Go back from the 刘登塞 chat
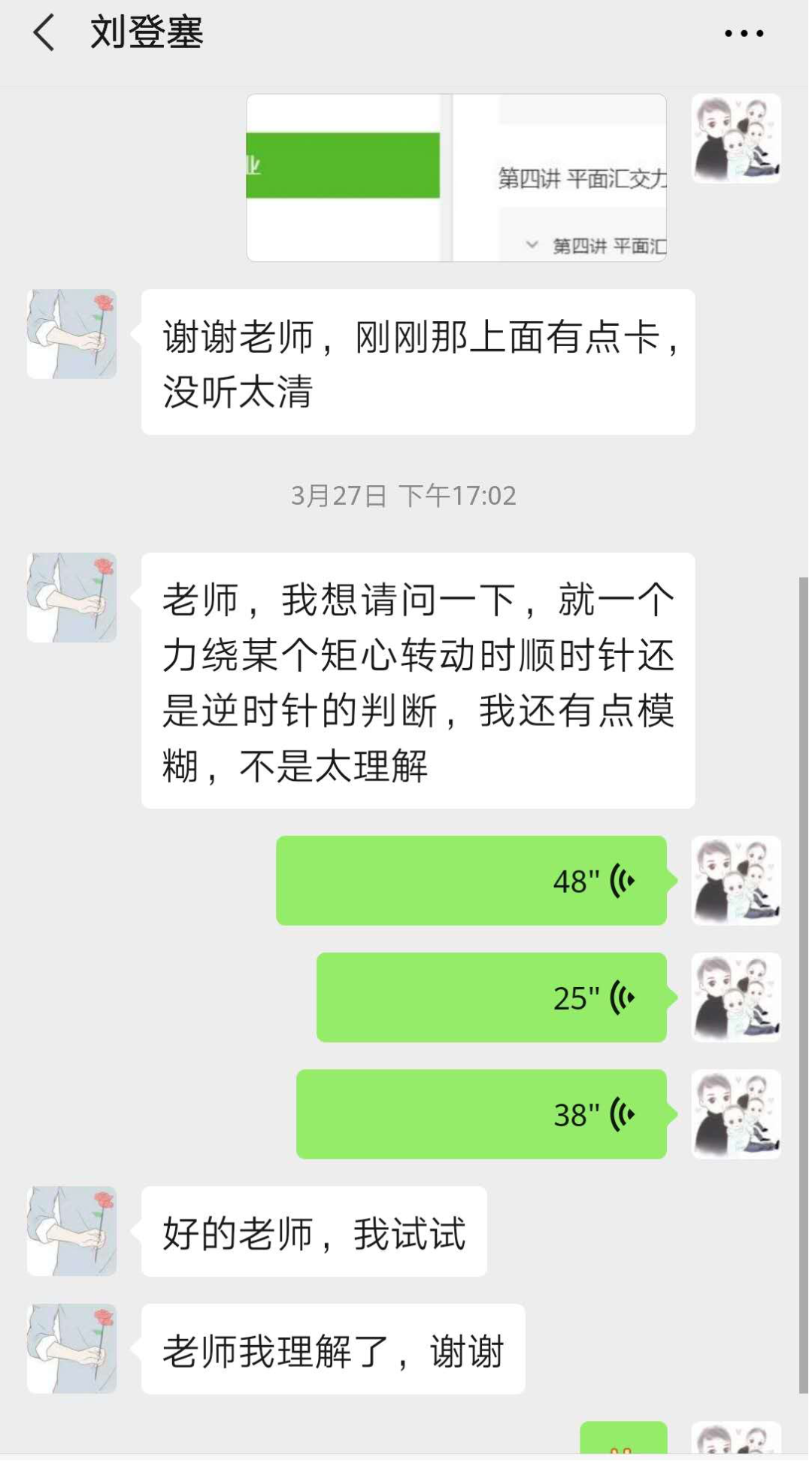The image size is (812, 1464). [x=44, y=33]
